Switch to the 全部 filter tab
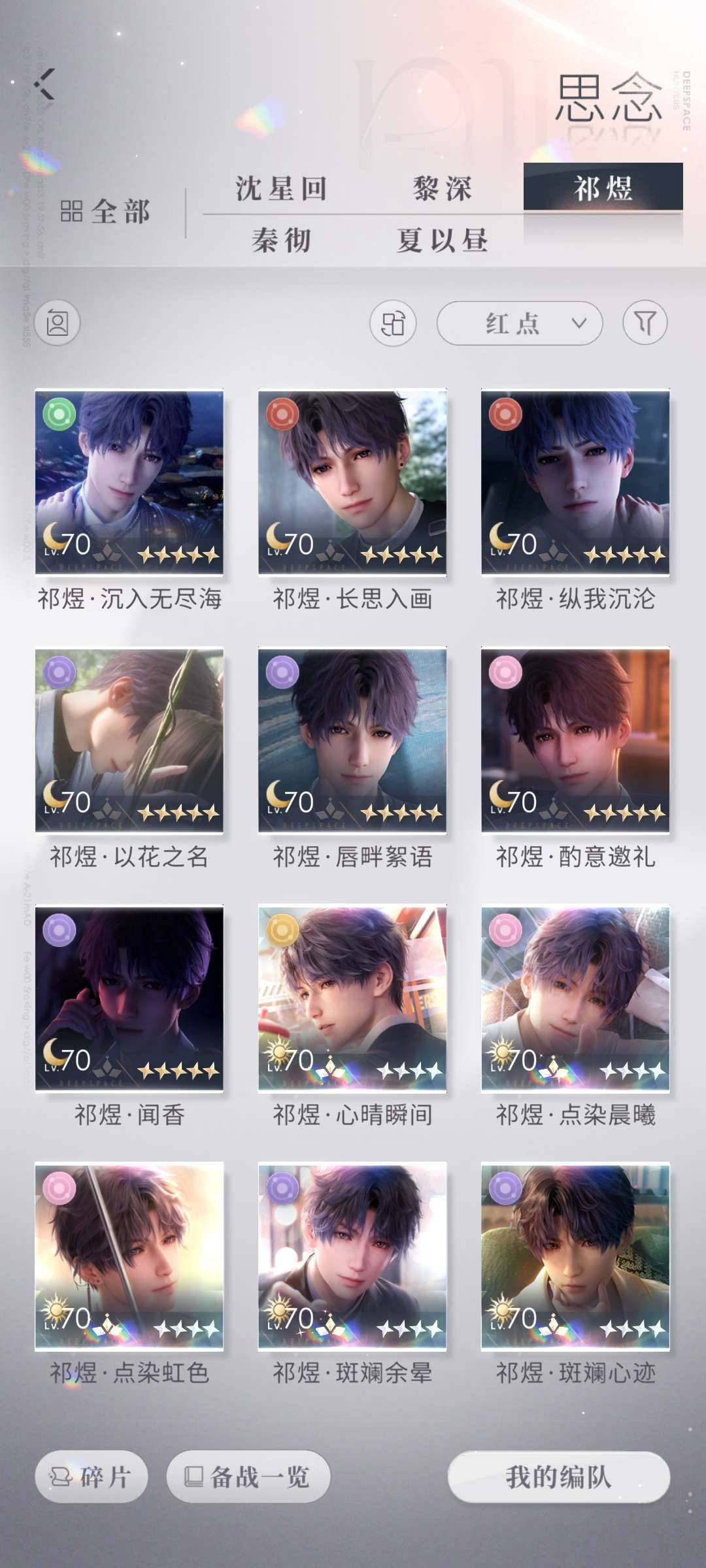The height and width of the screenshot is (1568, 706). tap(106, 212)
